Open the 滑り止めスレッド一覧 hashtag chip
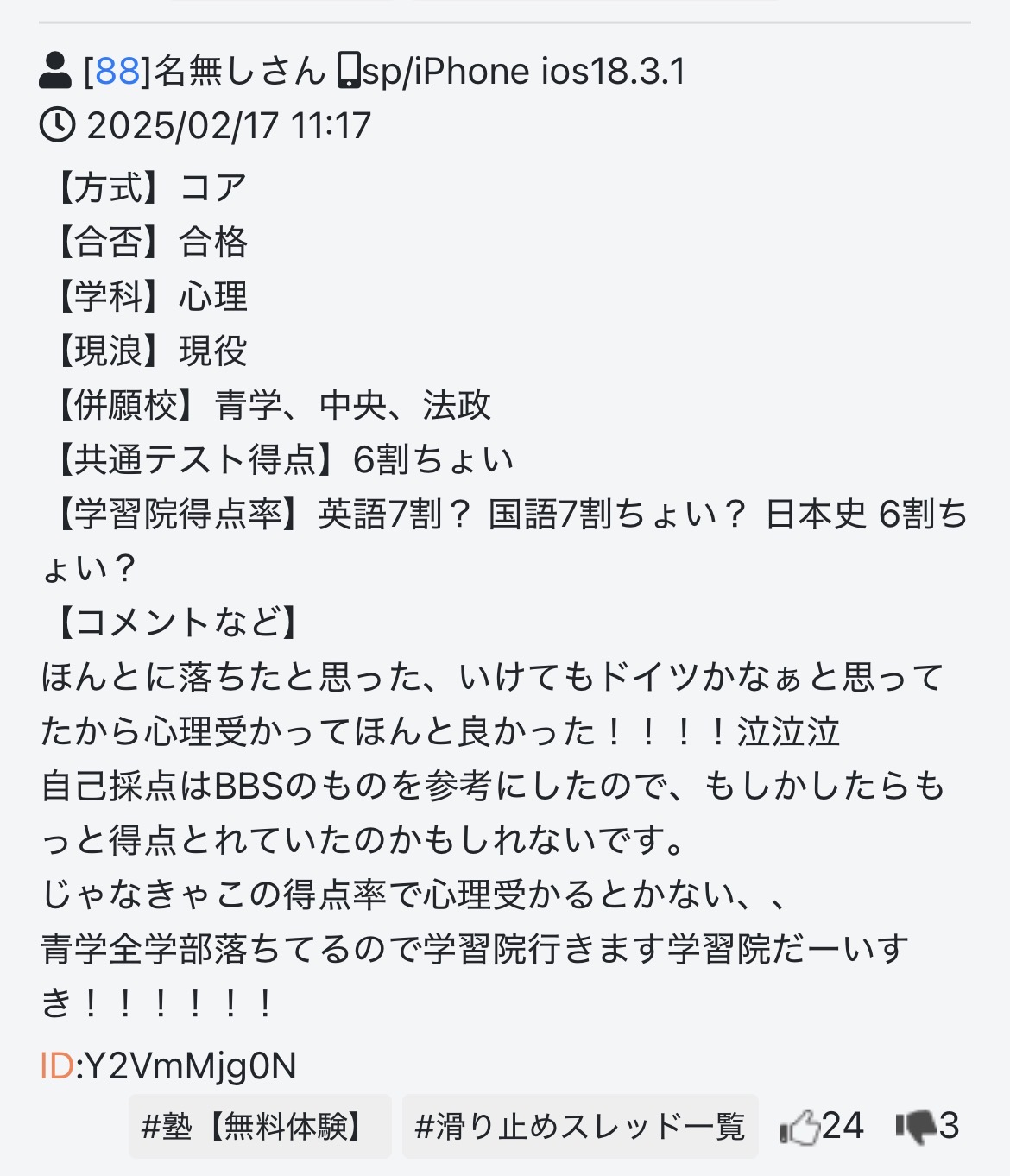1010x1176 pixels. pos(579,1127)
